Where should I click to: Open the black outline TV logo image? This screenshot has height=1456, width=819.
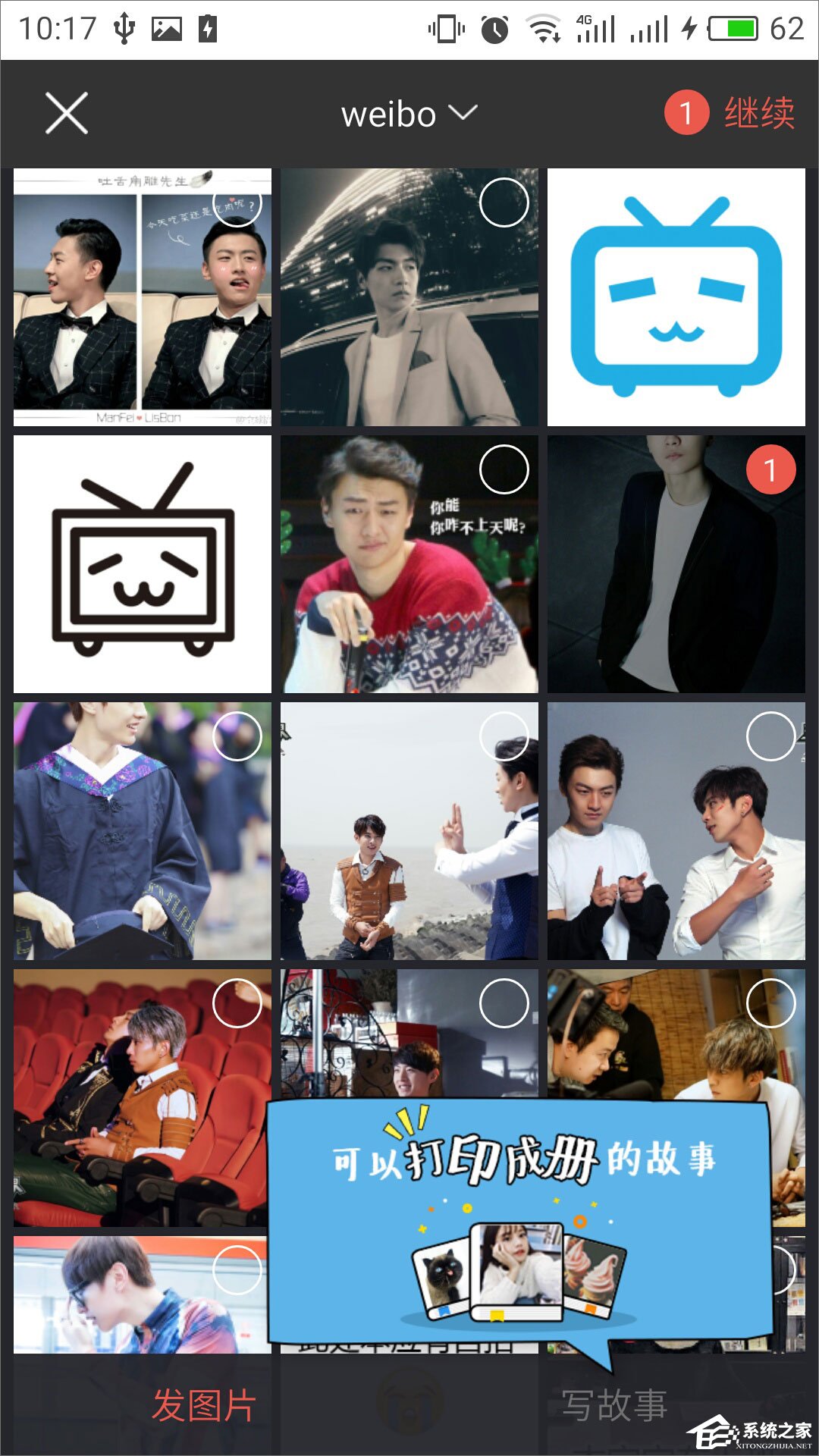coord(143,563)
